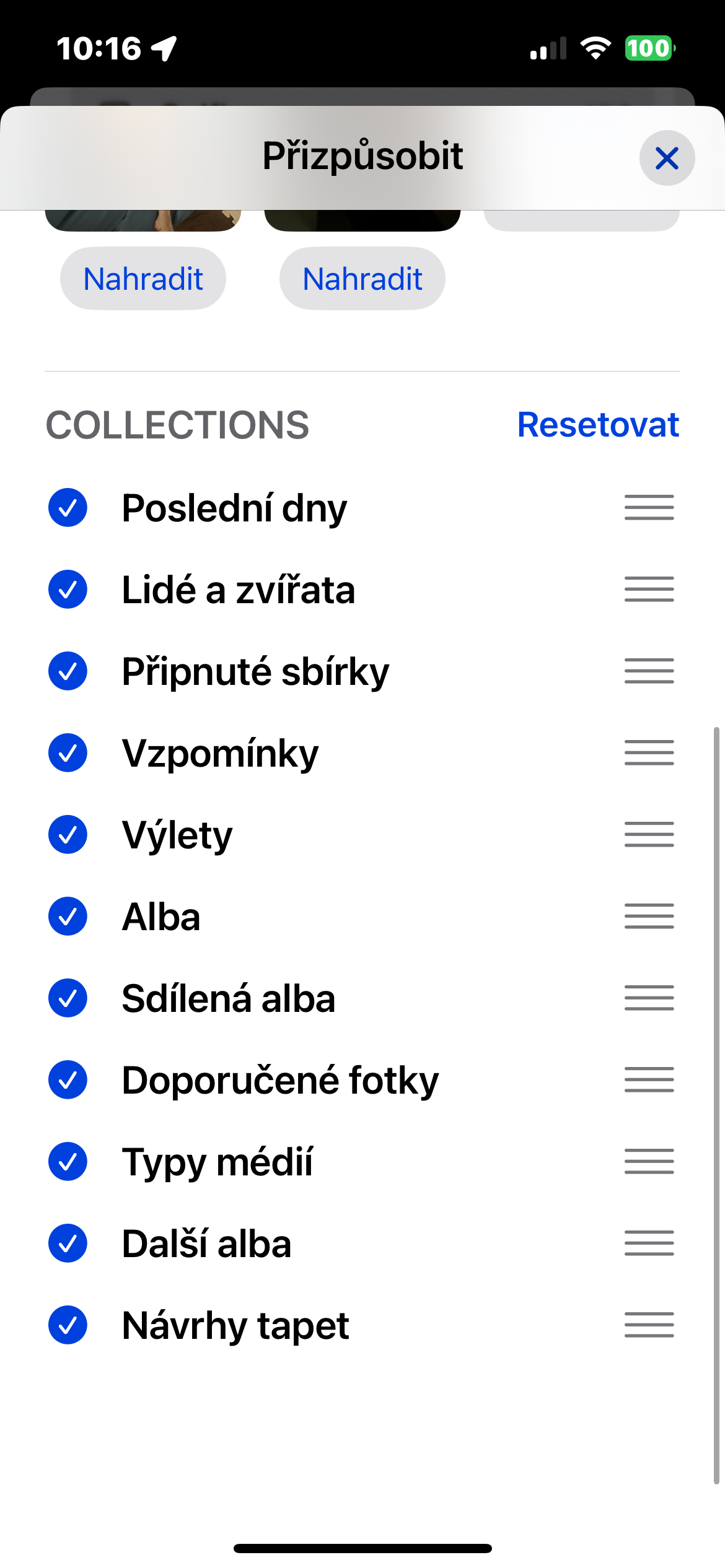Deselect Návrhy tapet

[x=68, y=1325]
